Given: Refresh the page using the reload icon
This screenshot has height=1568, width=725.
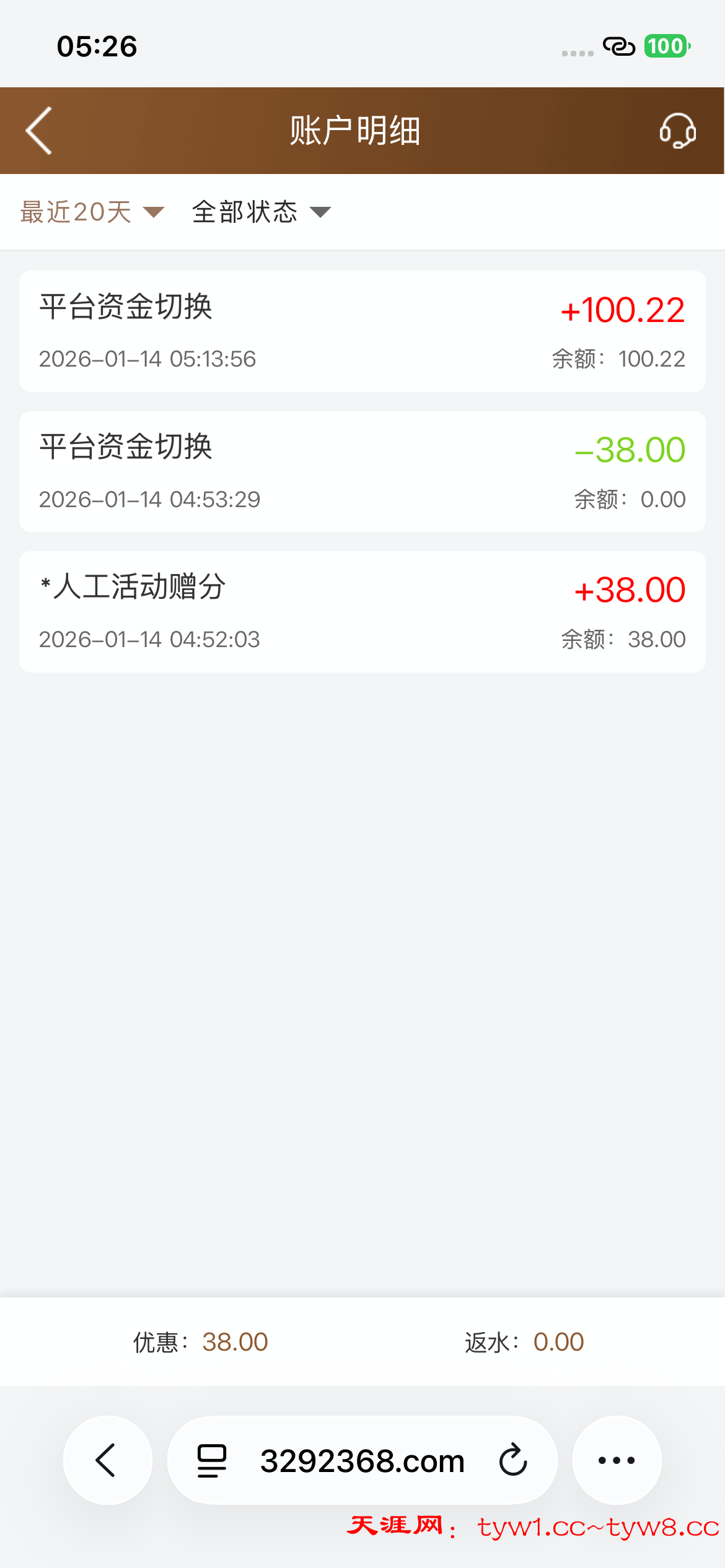Looking at the screenshot, I should (512, 1460).
